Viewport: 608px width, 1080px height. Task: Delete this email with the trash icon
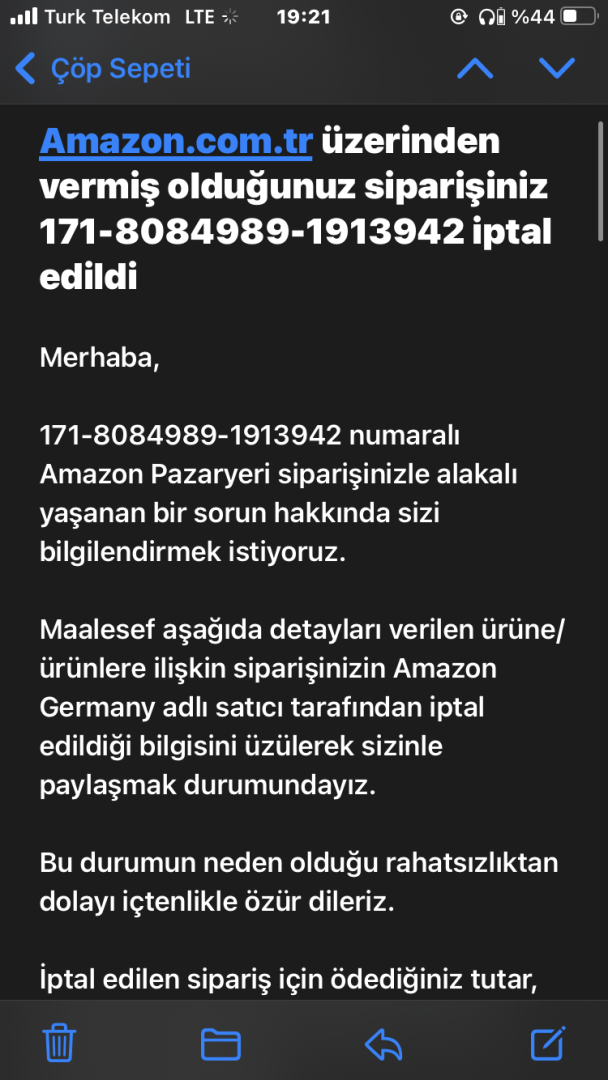click(x=60, y=1043)
